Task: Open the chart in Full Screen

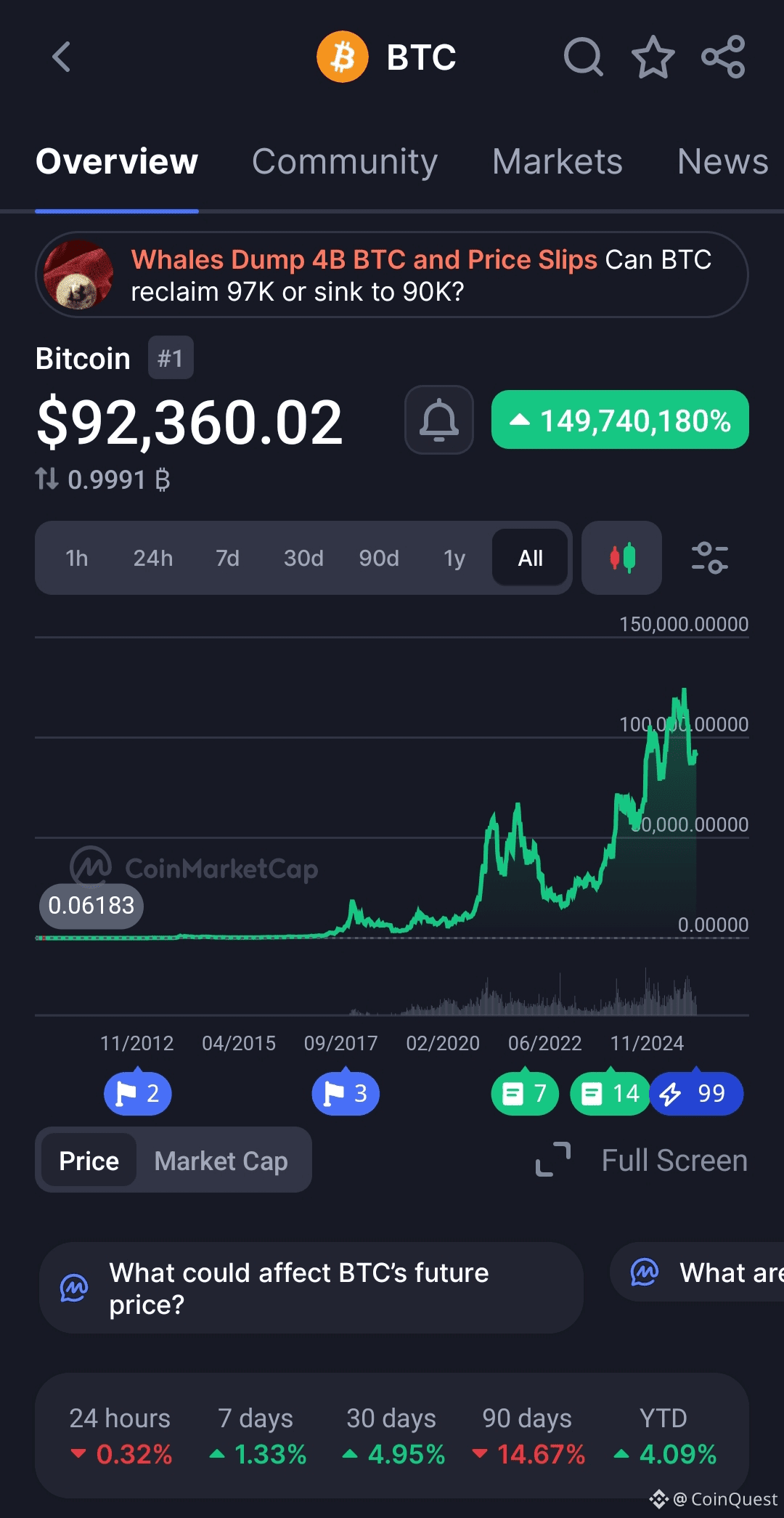Action: (x=642, y=1160)
